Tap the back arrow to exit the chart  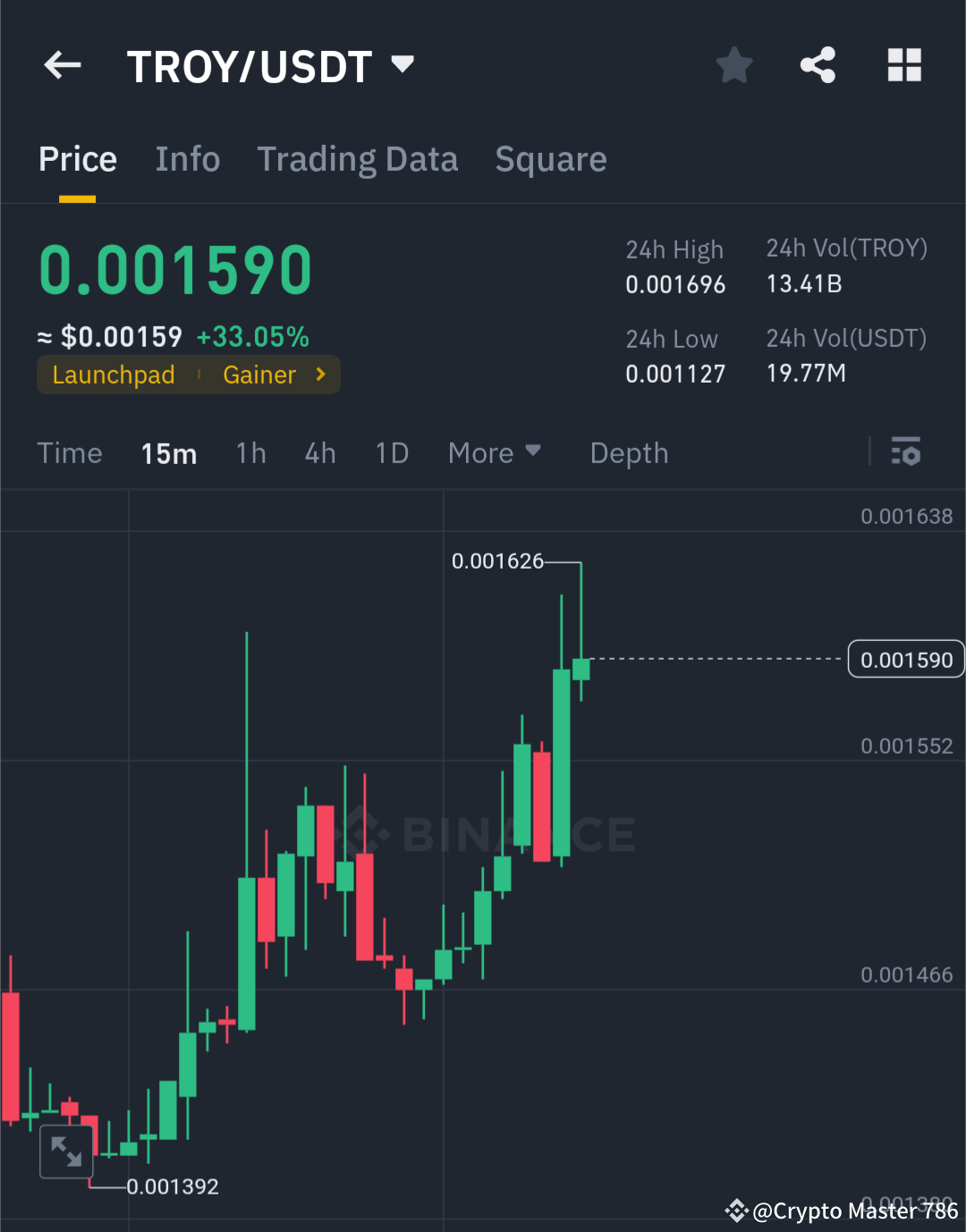[61, 65]
